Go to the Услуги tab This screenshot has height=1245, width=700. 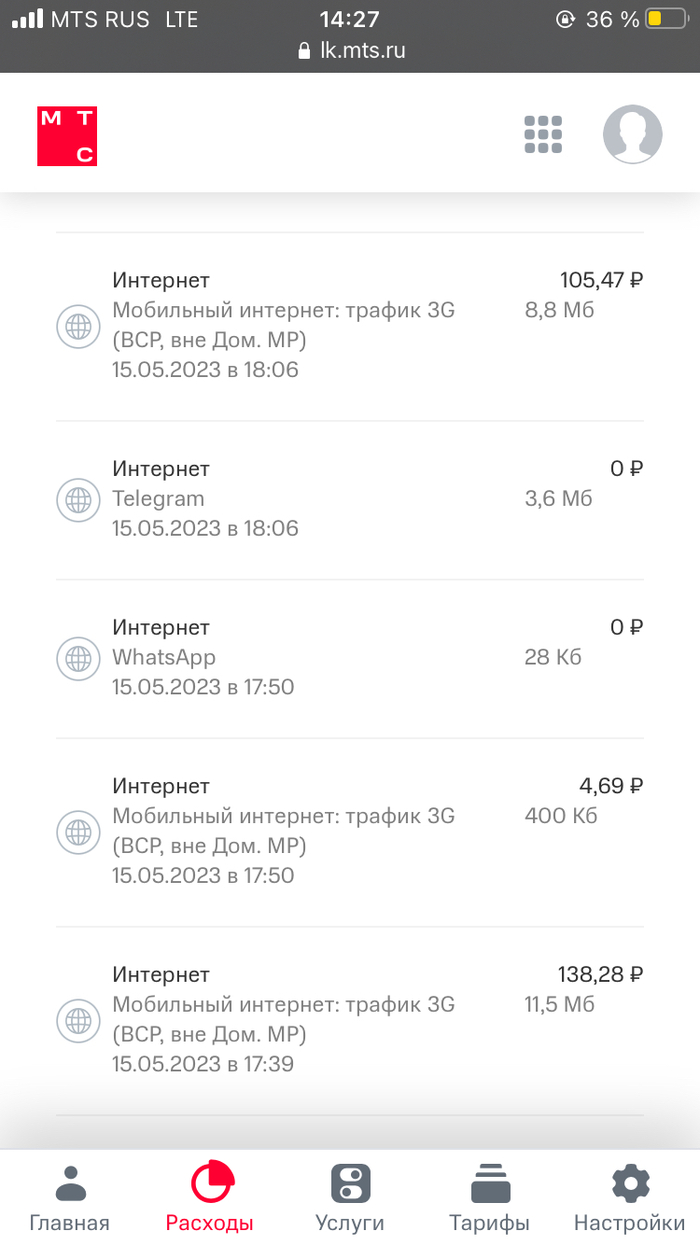pos(350,1197)
